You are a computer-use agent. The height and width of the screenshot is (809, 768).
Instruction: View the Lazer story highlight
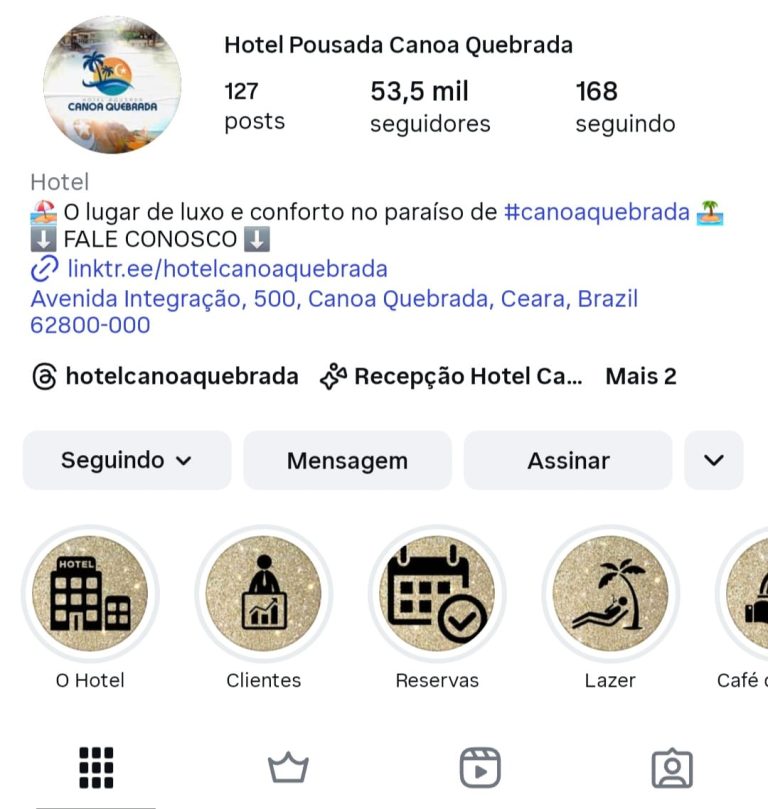pos(610,594)
